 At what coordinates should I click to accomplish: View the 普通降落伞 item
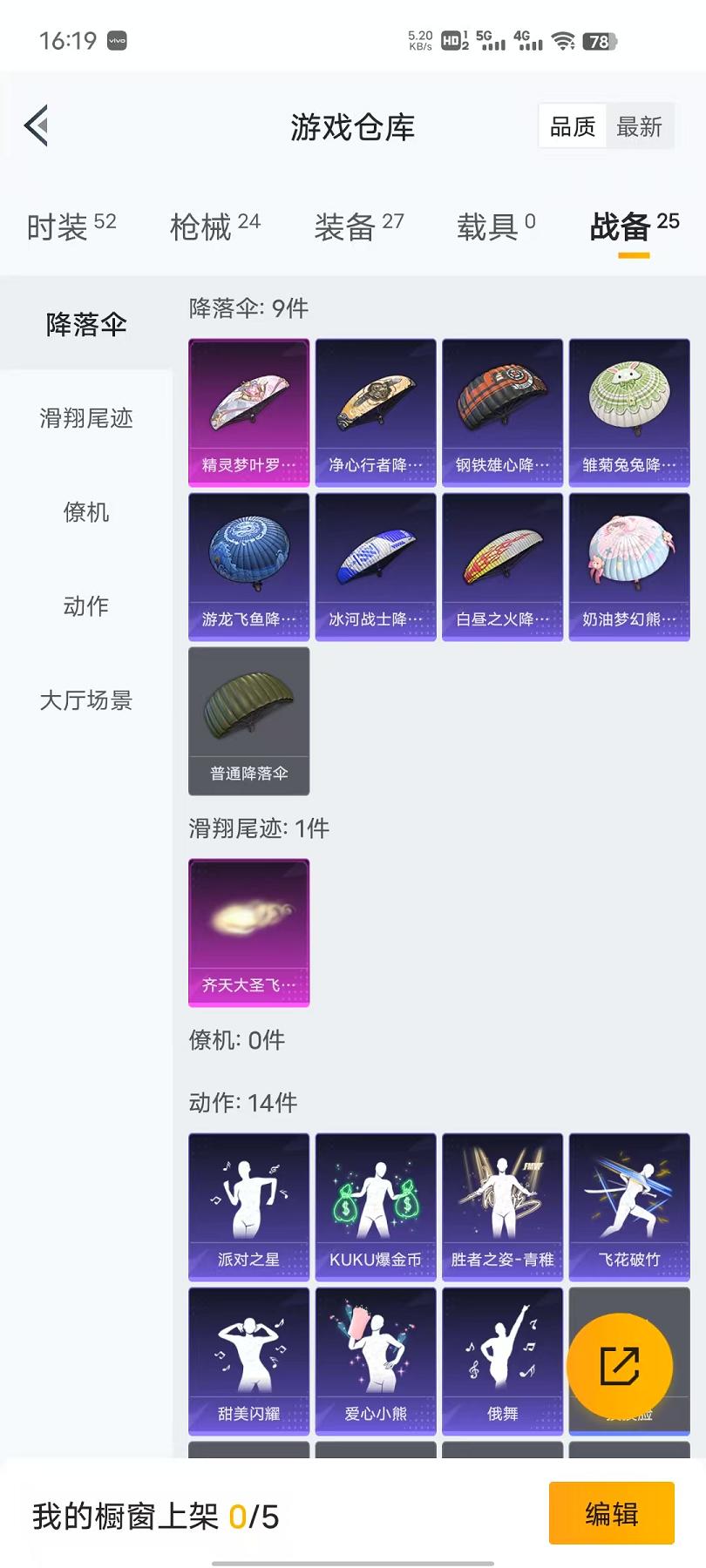249,720
